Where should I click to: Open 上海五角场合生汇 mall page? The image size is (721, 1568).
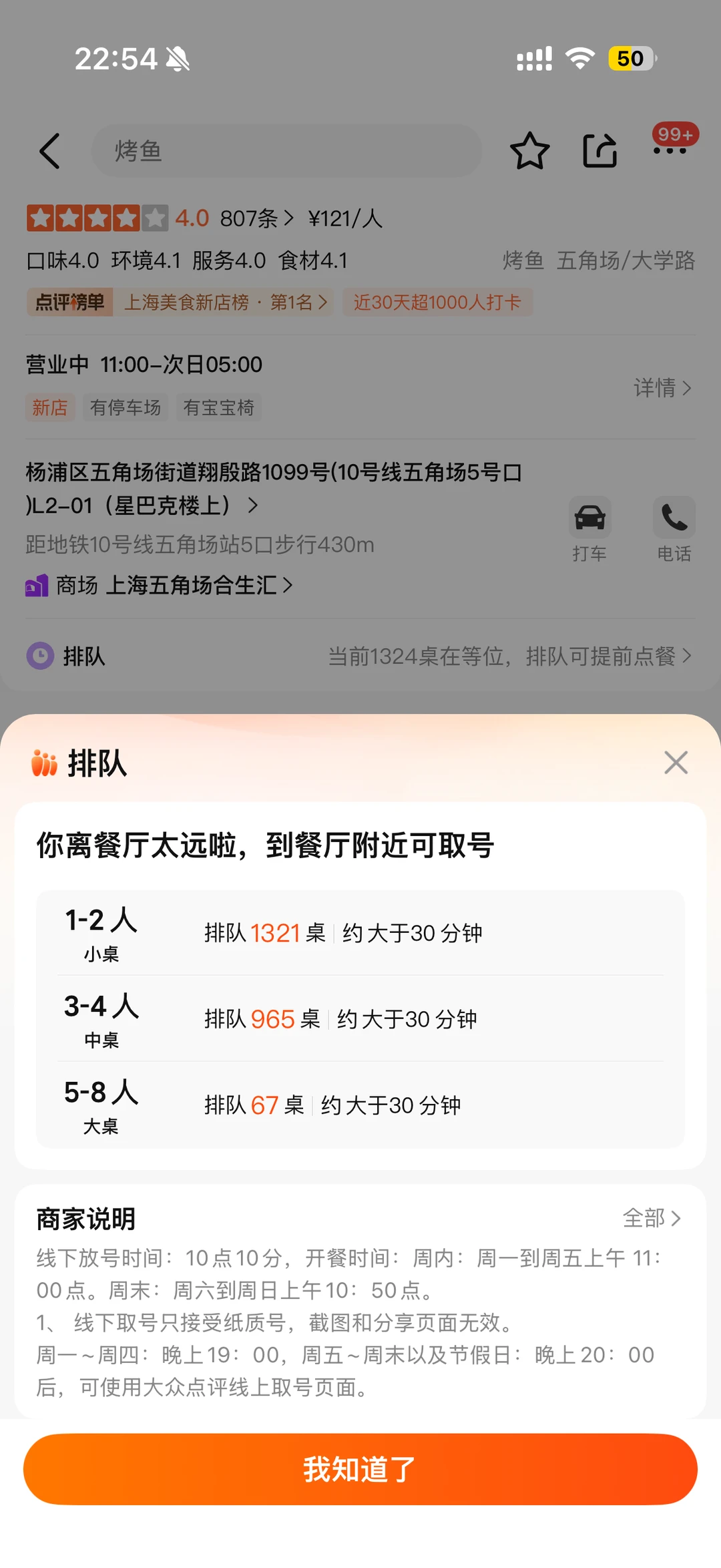[x=199, y=586]
